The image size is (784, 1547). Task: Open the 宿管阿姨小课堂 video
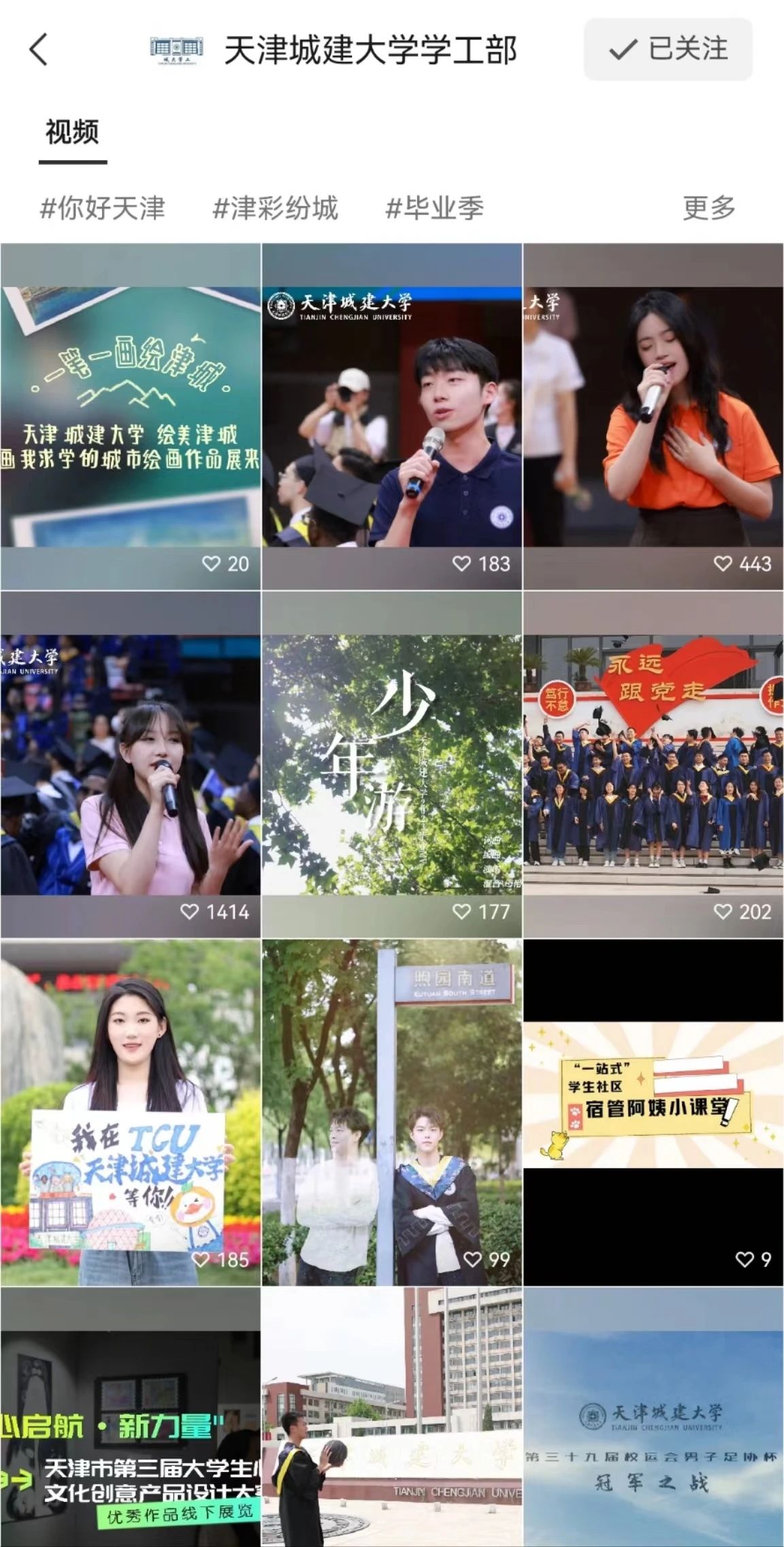(x=653, y=1112)
